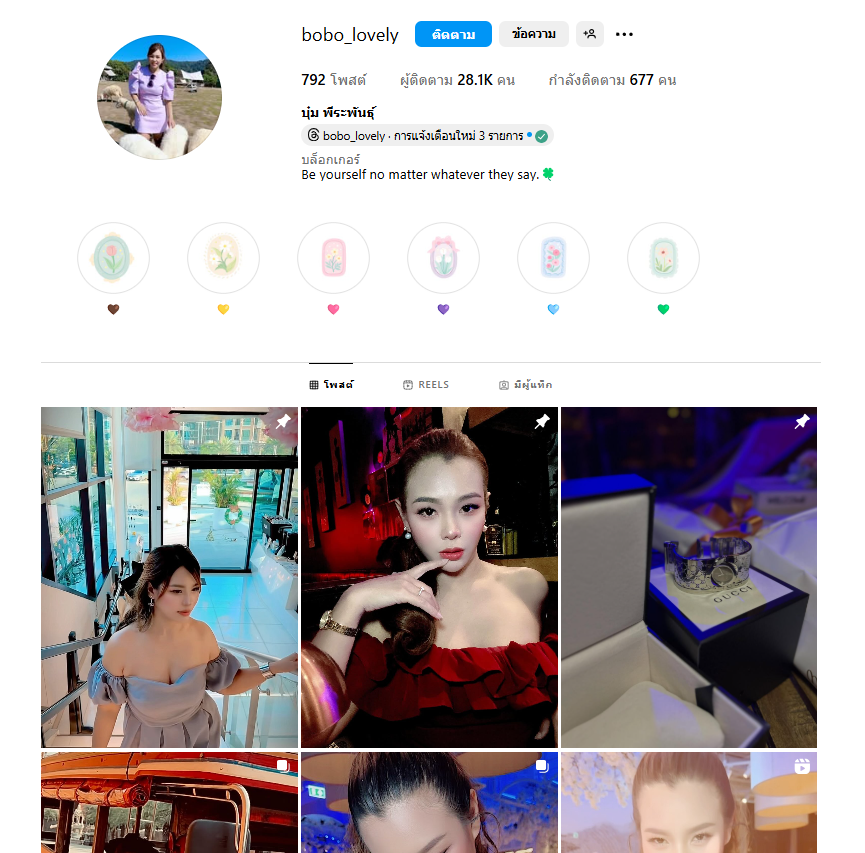Open the blue heart story highlight

point(553,258)
